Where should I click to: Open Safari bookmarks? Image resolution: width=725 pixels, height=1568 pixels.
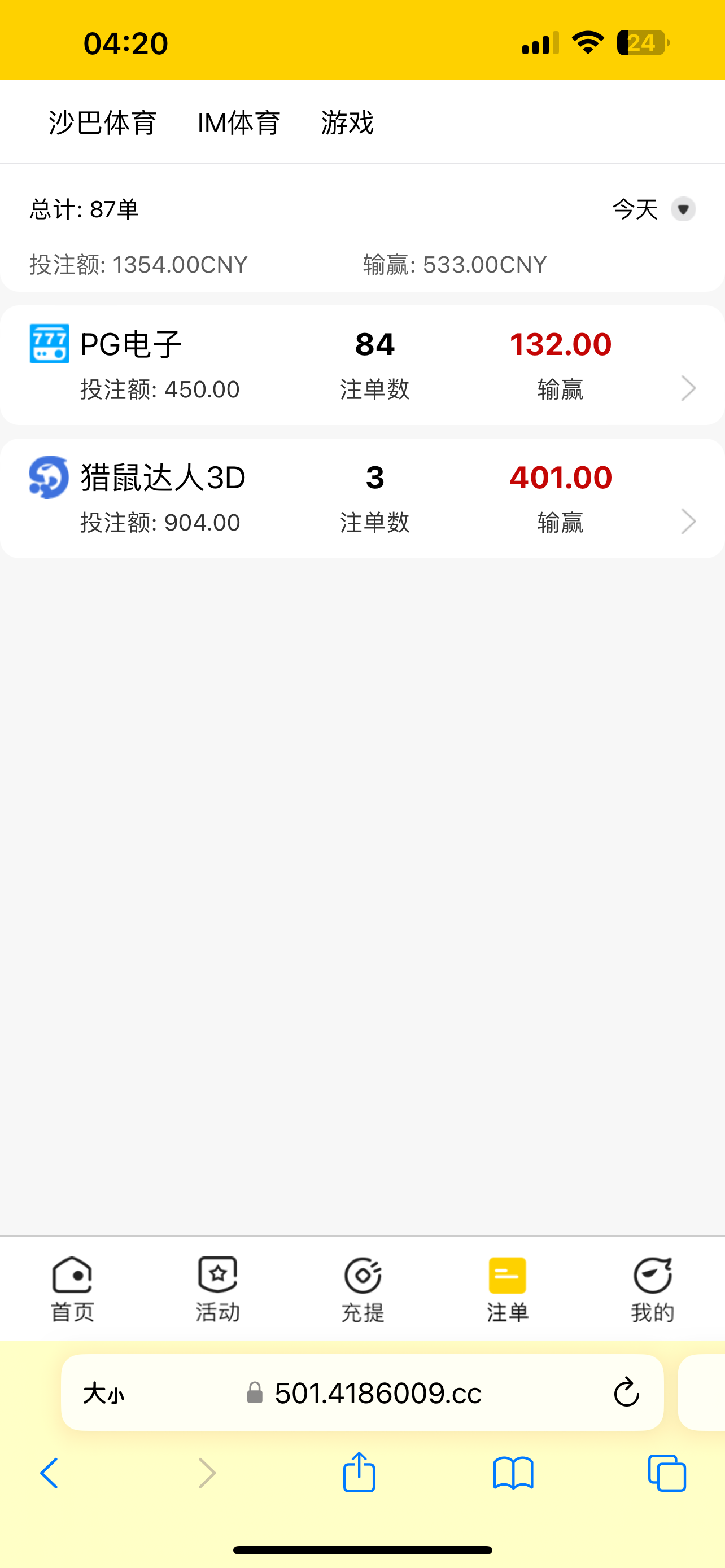[x=513, y=1474]
